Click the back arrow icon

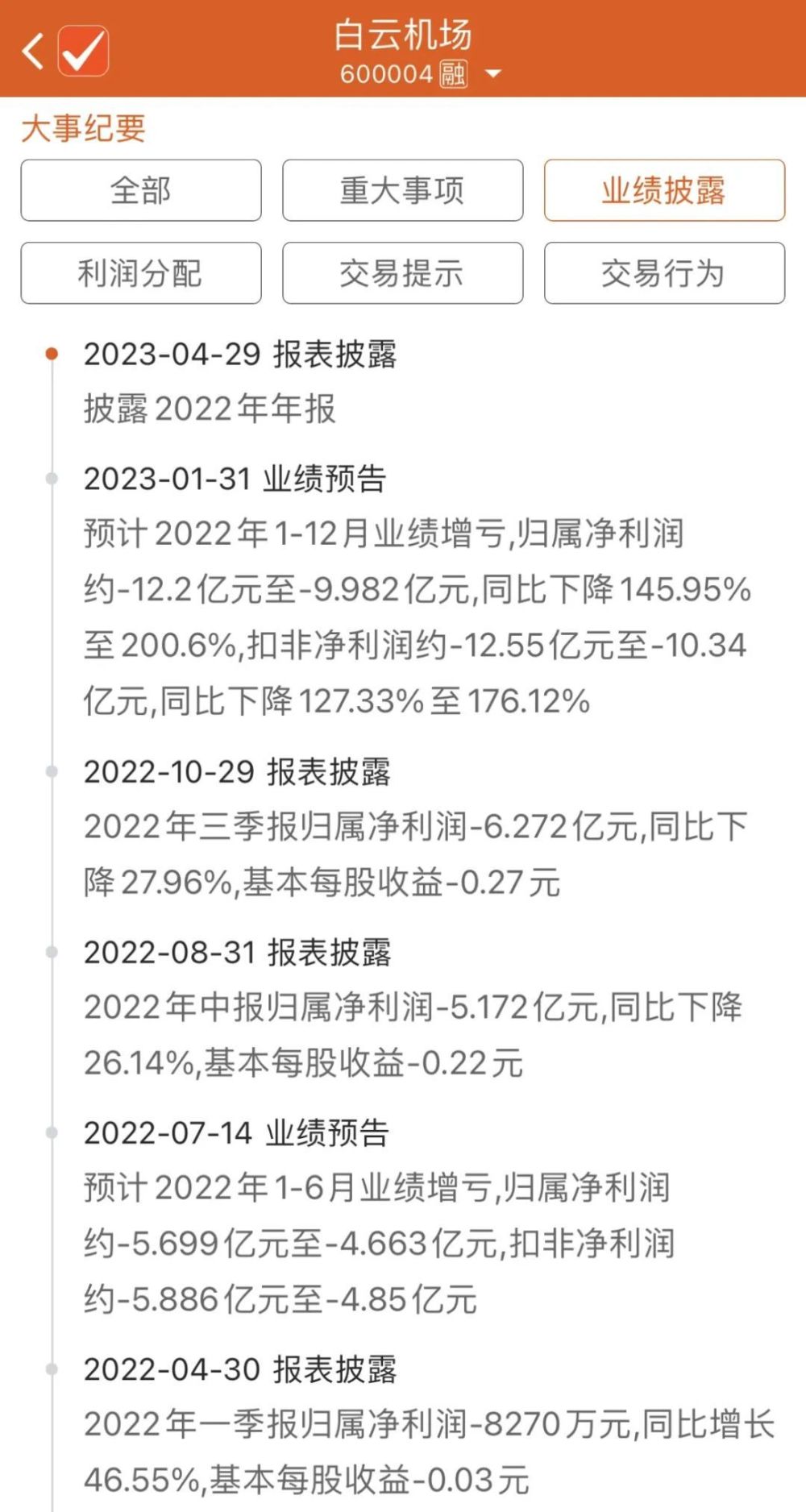[34, 49]
